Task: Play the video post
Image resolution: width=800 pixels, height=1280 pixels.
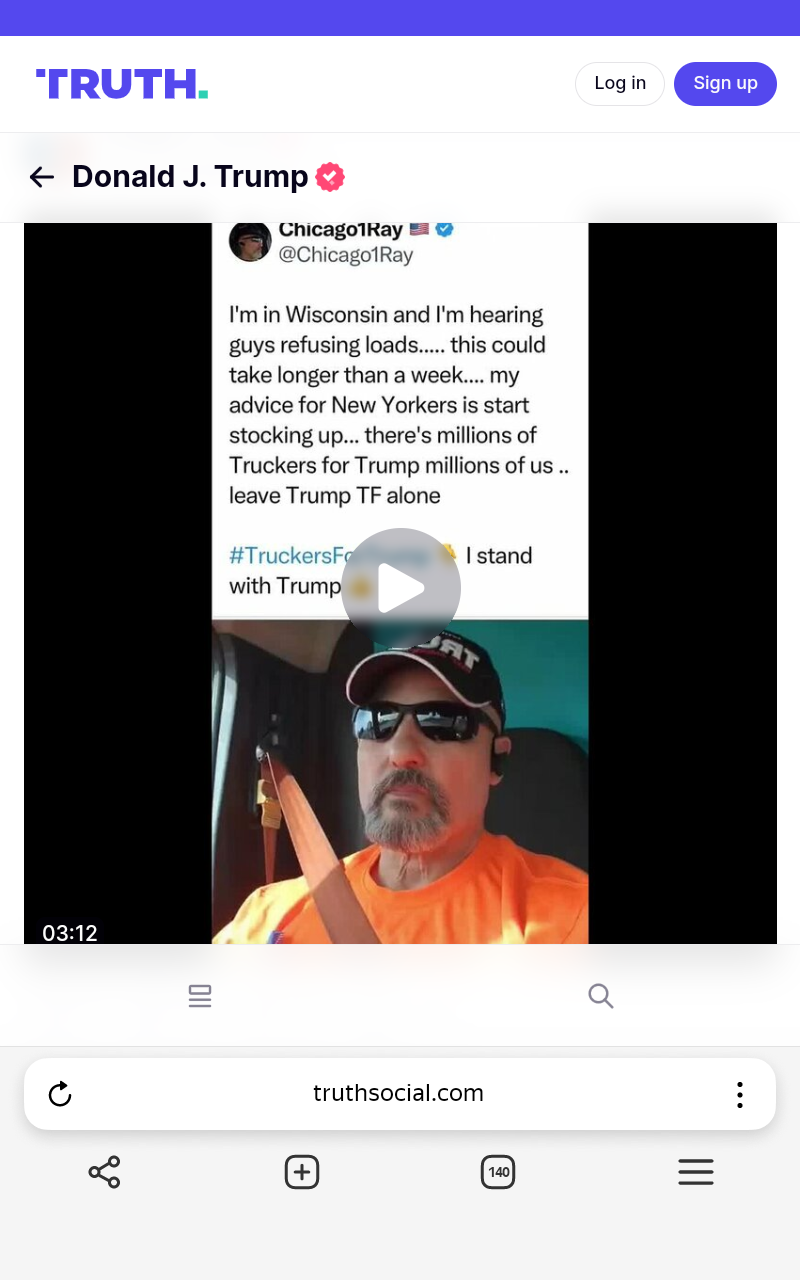Action: pyautogui.click(x=400, y=588)
